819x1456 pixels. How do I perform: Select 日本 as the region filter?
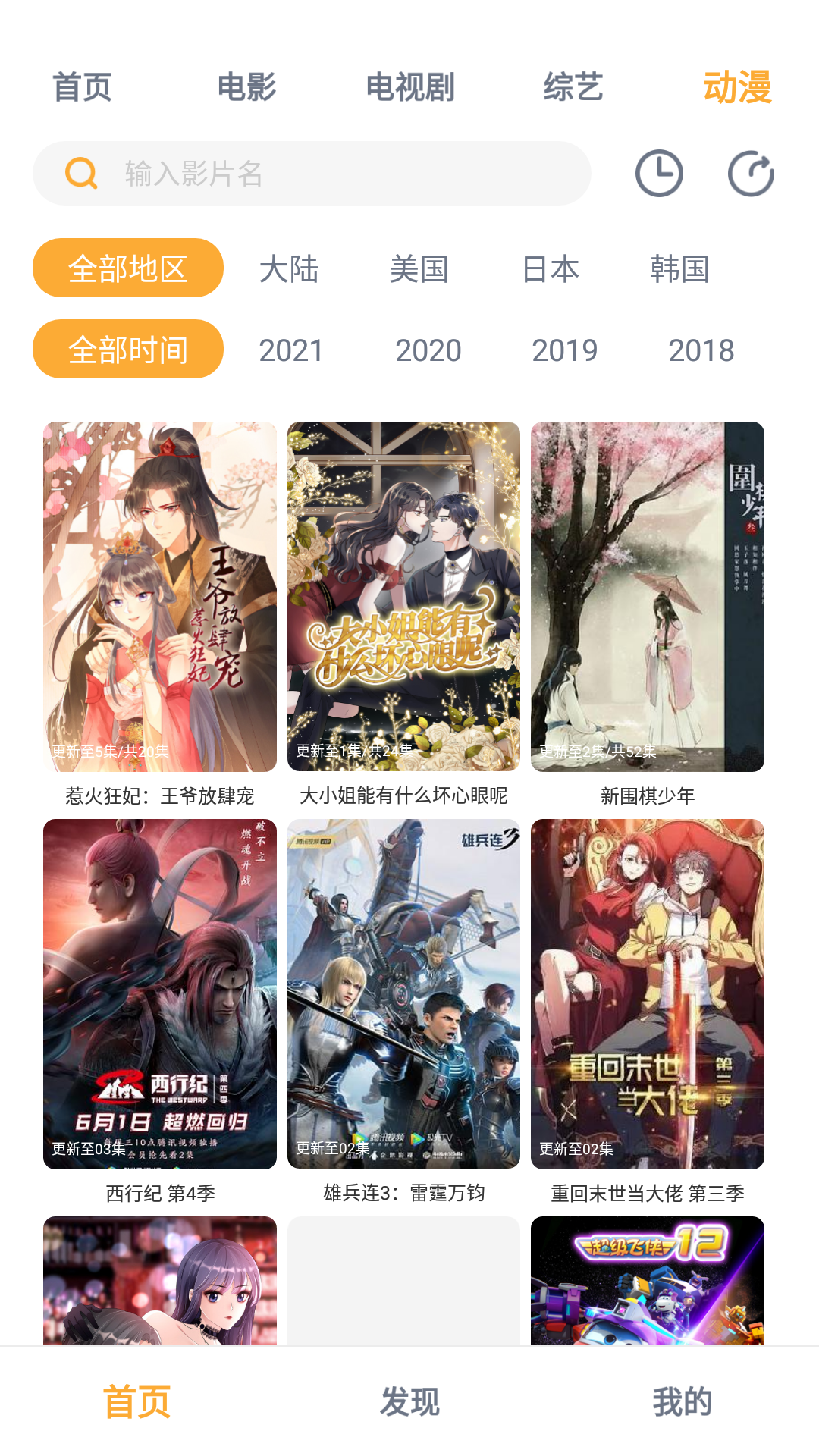(550, 269)
